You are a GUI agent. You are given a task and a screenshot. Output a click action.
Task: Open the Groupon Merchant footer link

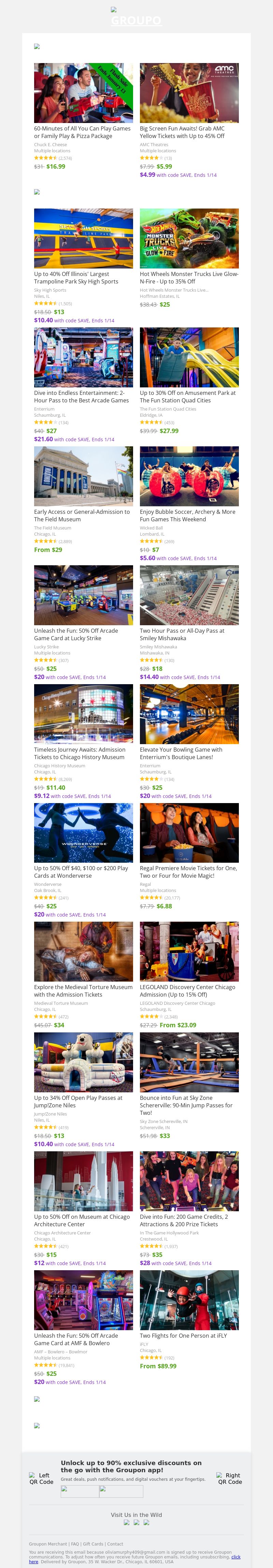(x=48, y=1544)
